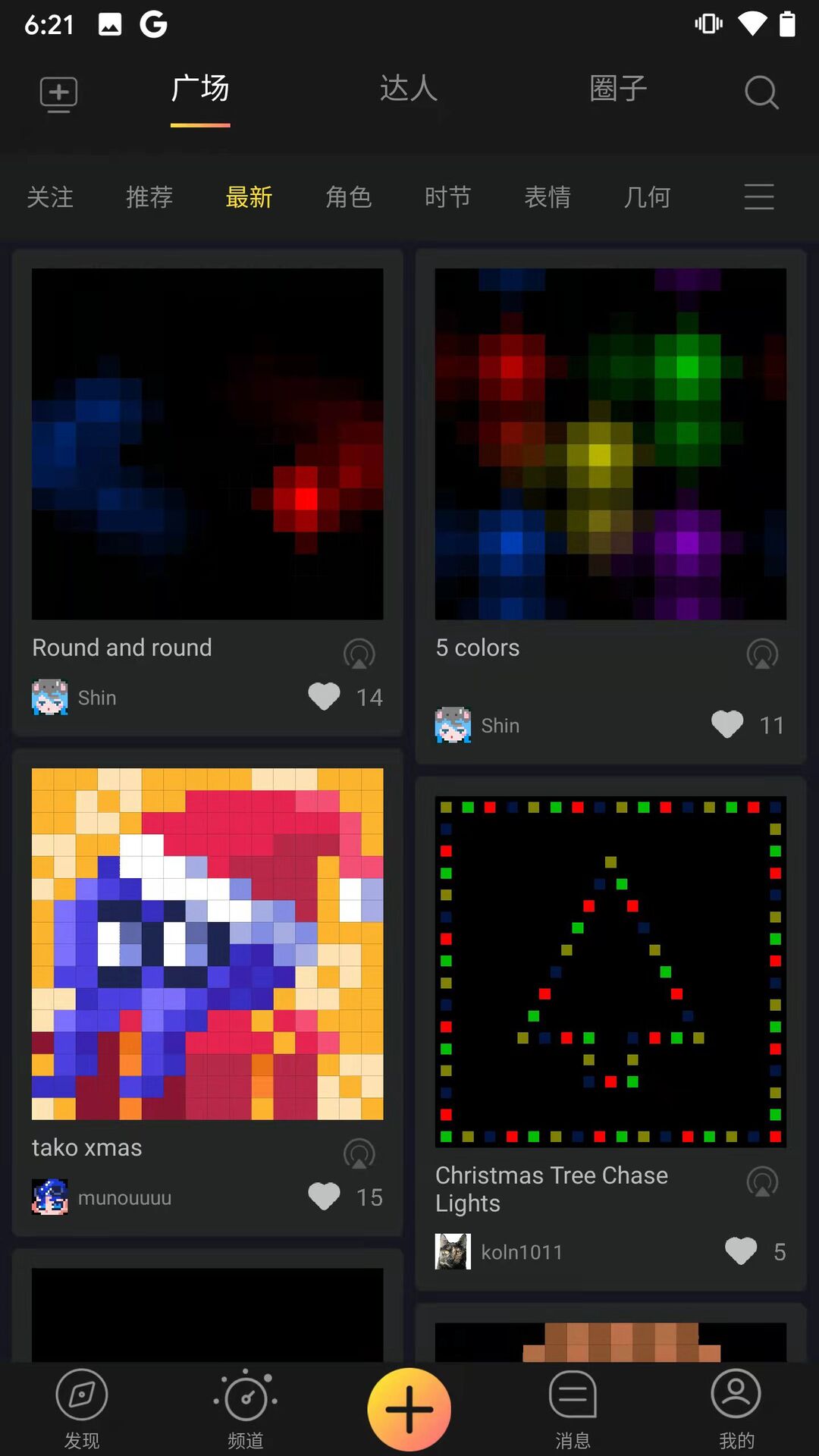
Task: Go to the 频道 bottom tab
Action: pyautogui.click(x=246, y=1407)
